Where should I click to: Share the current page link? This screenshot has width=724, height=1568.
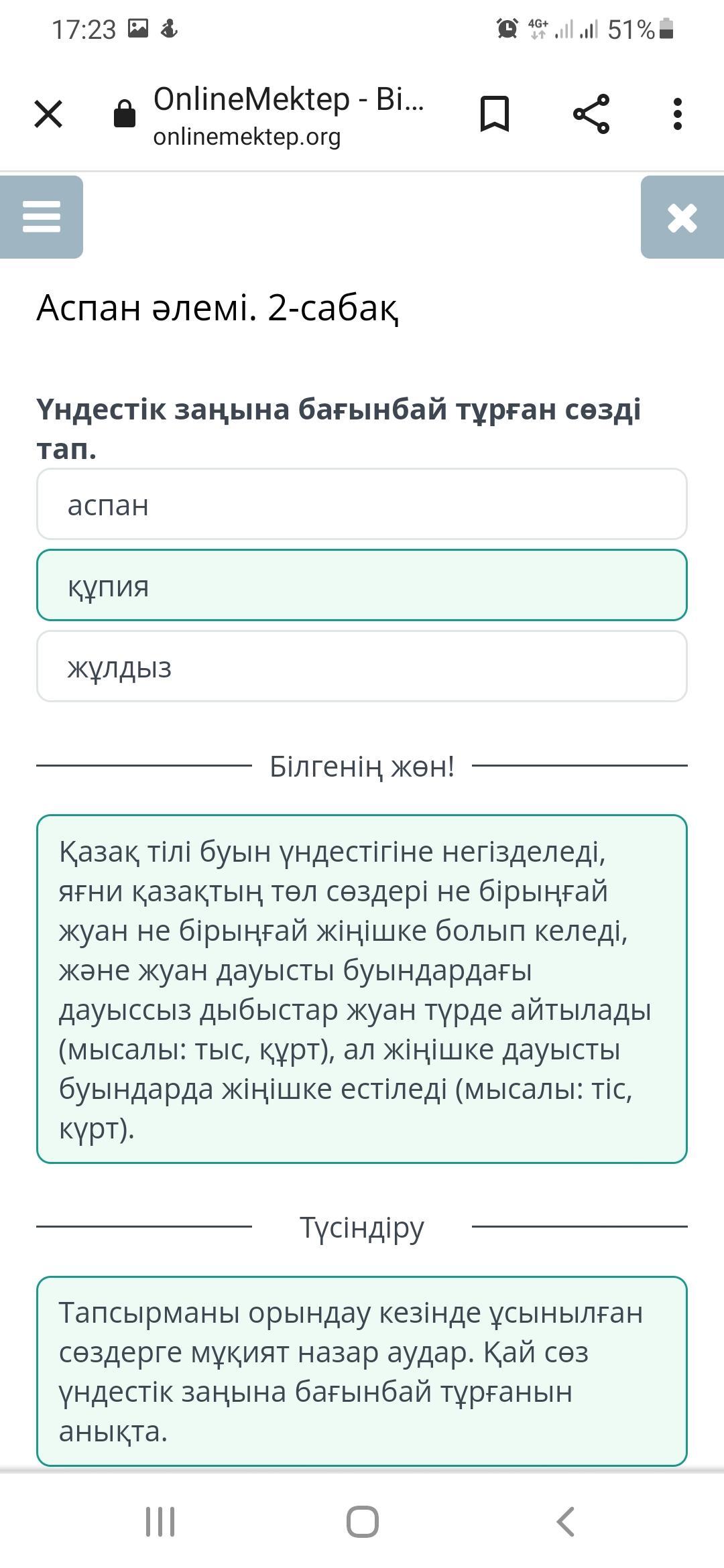591,114
